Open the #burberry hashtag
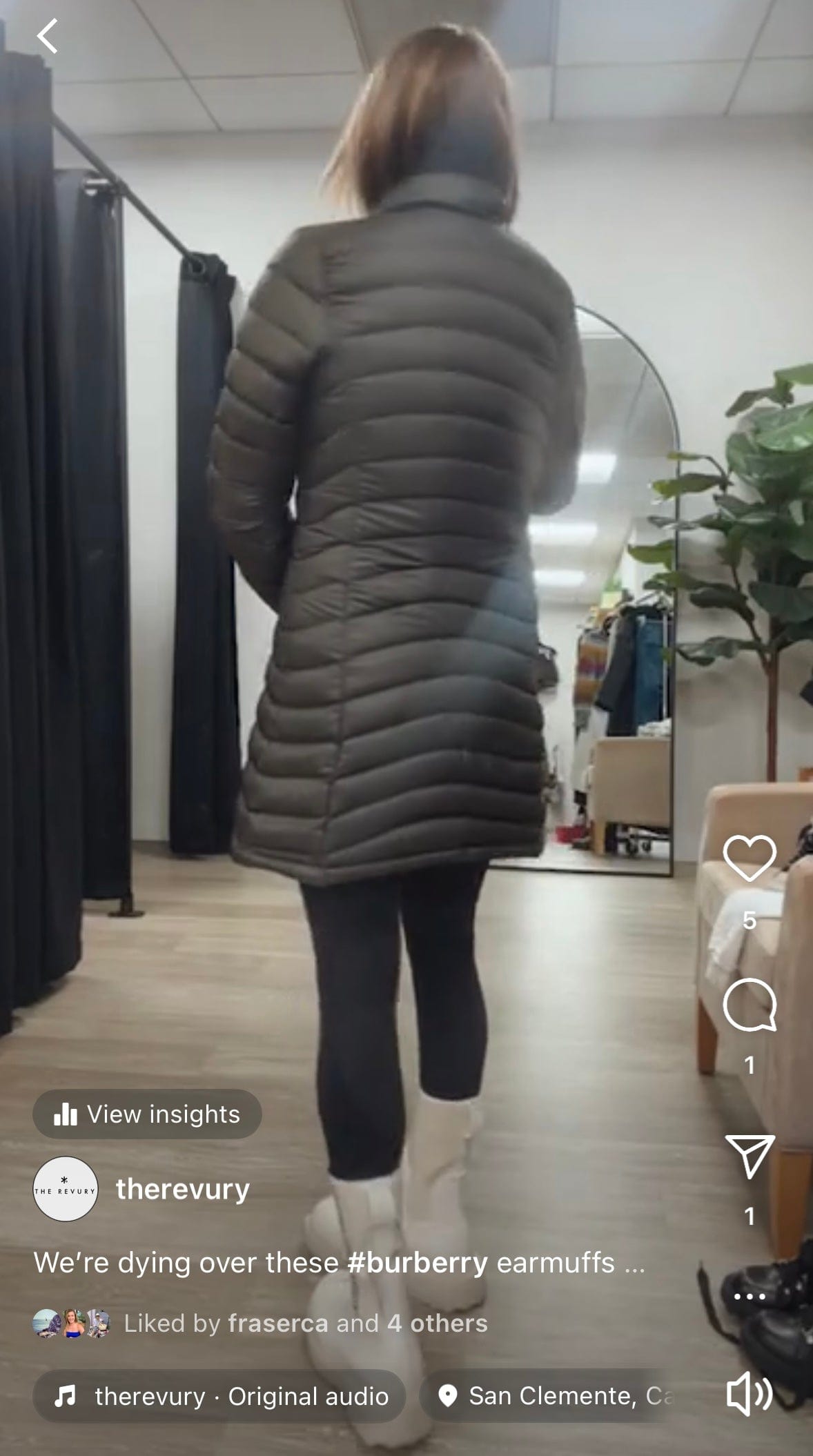This screenshot has height=1456, width=813. point(418,1263)
